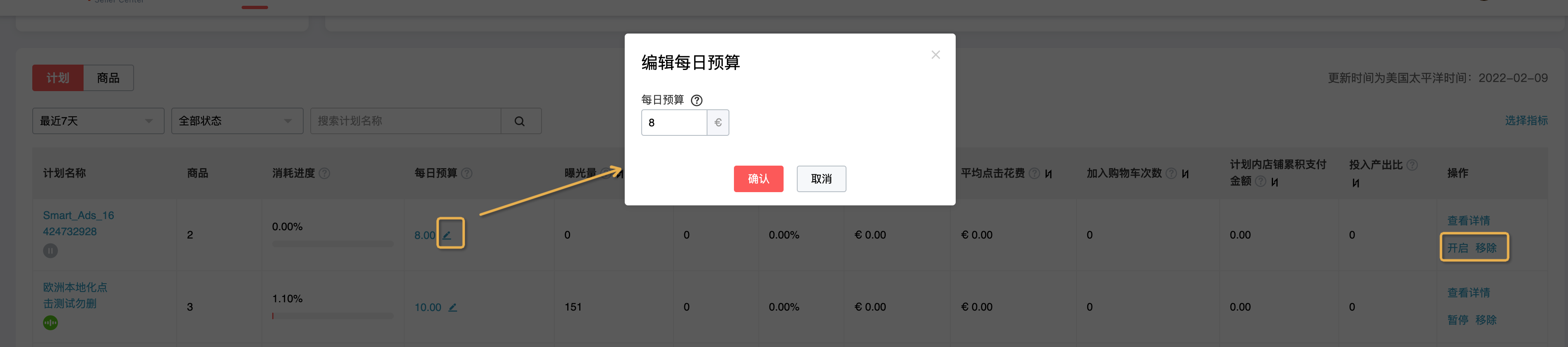The height and width of the screenshot is (347, 1568).
Task: View 查看详情 for the Smart_Ads plan
Action: (1468, 220)
